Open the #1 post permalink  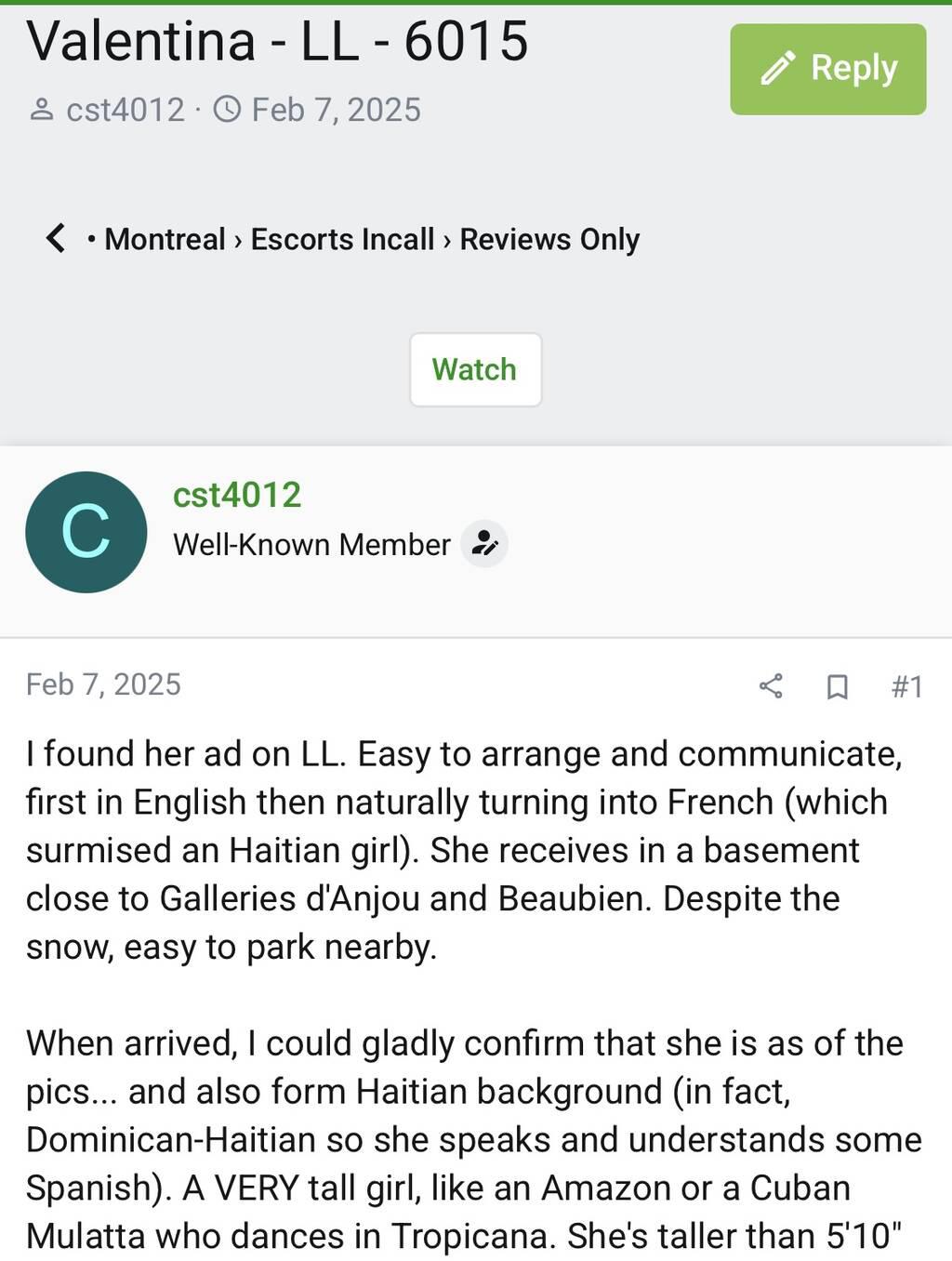[906, 686]
